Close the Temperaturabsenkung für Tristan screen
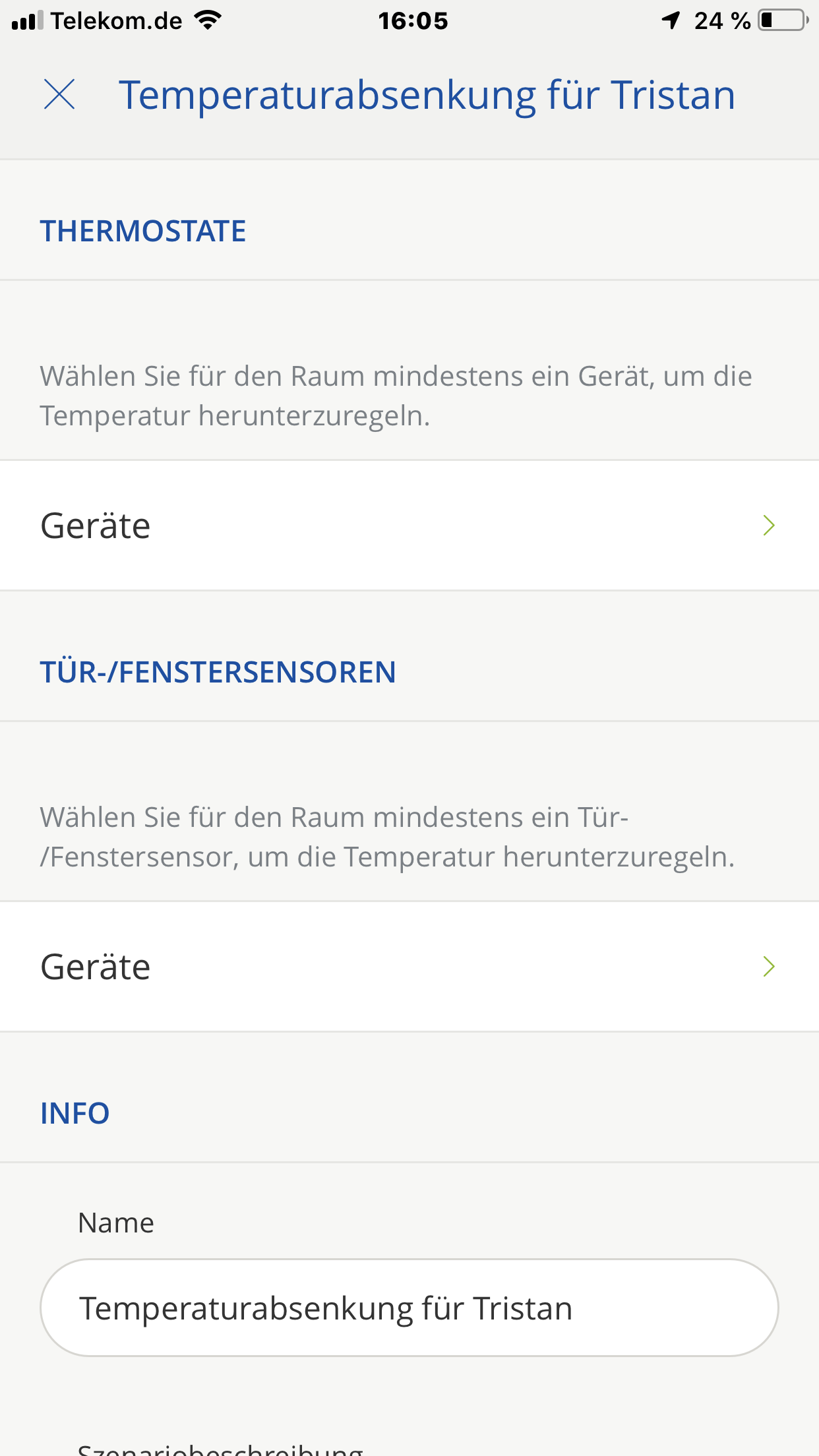Image resolution: width=819 pixels, height=1456 pixels. (x=59, y=94)
